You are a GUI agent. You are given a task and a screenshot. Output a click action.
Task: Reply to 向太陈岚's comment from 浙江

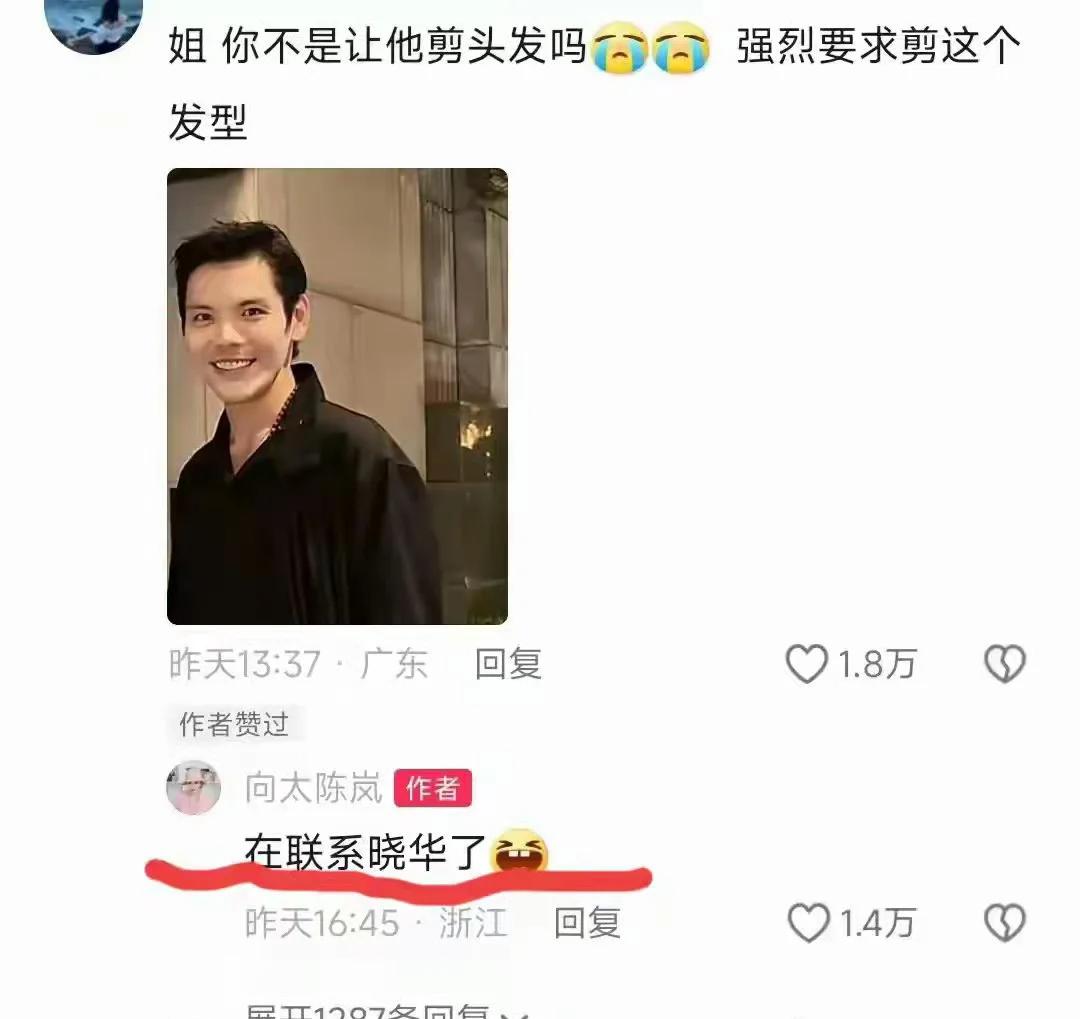coord(587,923)
